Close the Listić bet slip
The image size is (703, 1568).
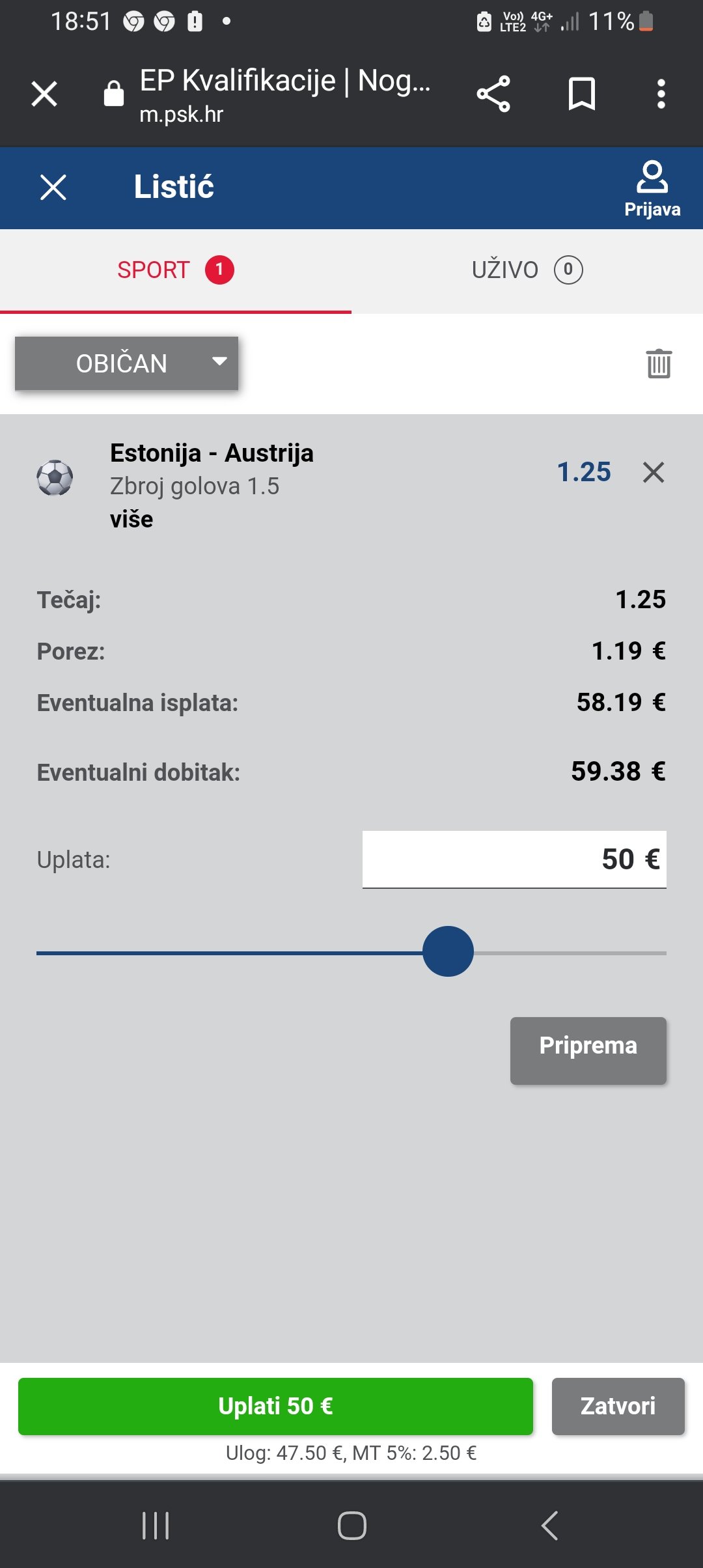(x=53, y=188)
